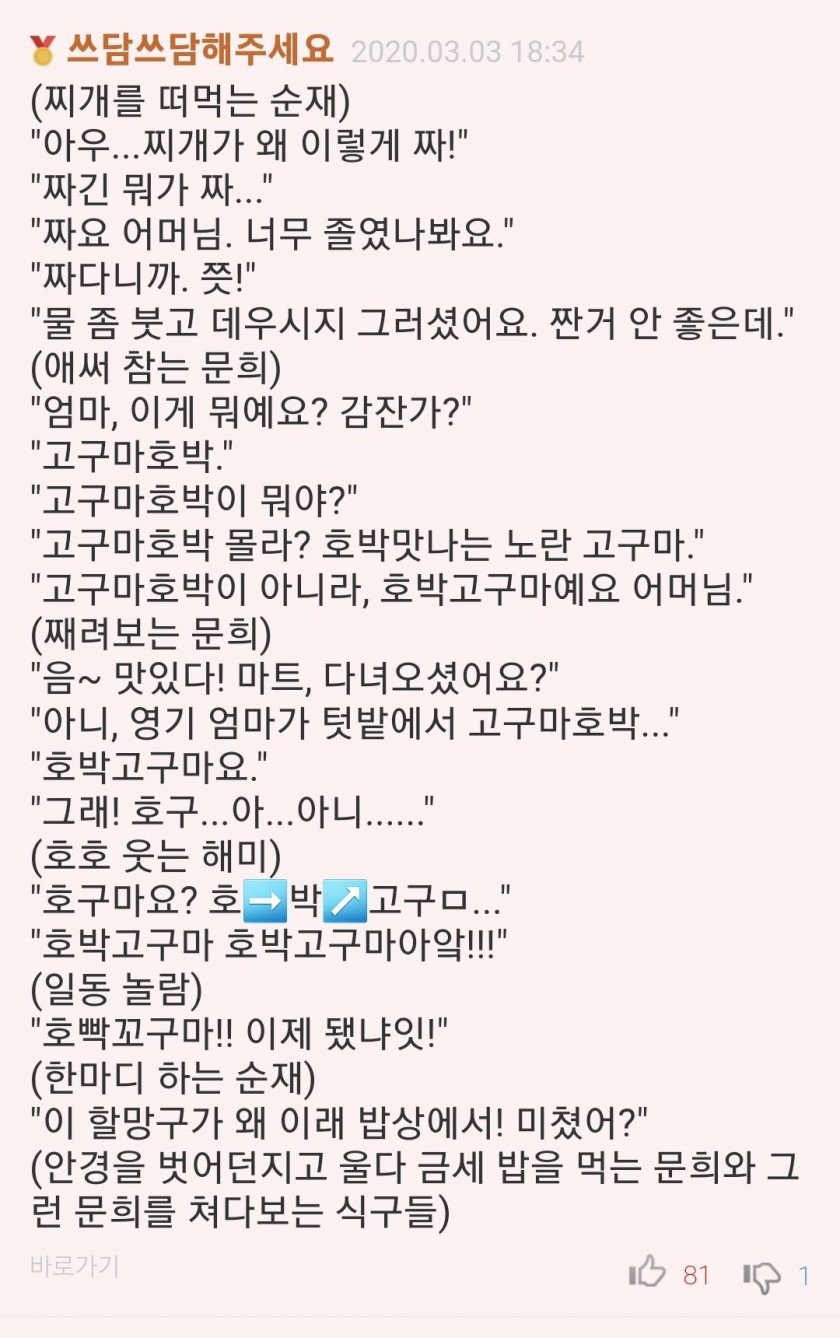Open 쓰담쓰담해주세요's profile
The width and height of the screenshot is (840, 1338).
pos(199,49)
